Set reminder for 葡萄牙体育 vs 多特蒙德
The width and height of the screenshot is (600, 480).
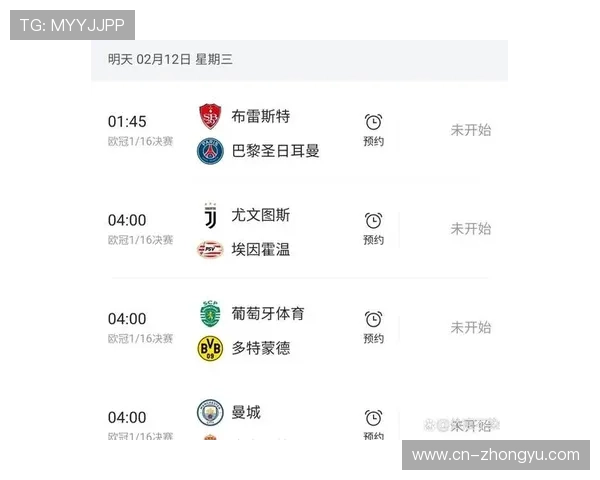coord(373,327)
